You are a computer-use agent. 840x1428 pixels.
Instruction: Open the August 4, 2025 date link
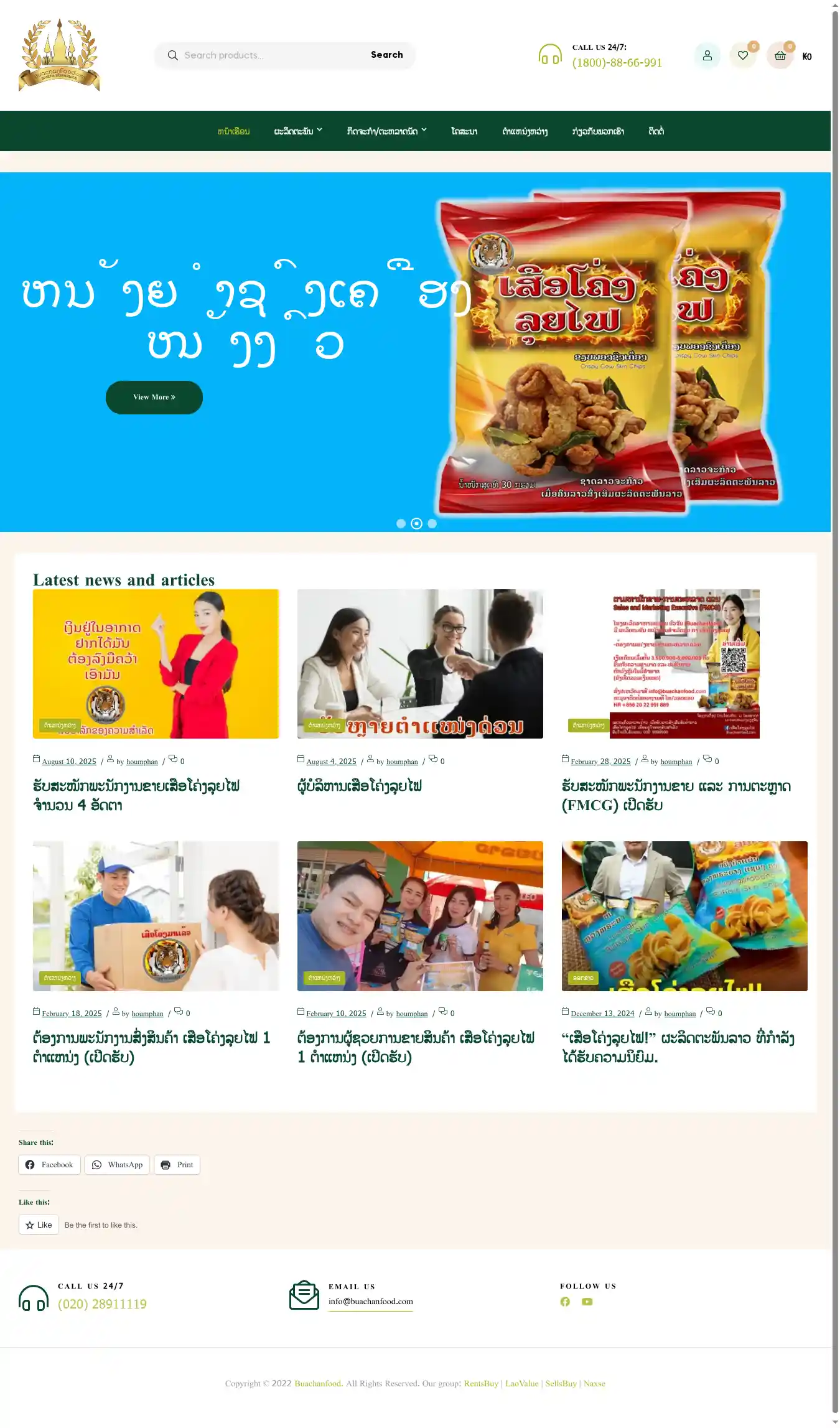click(331, 762)
